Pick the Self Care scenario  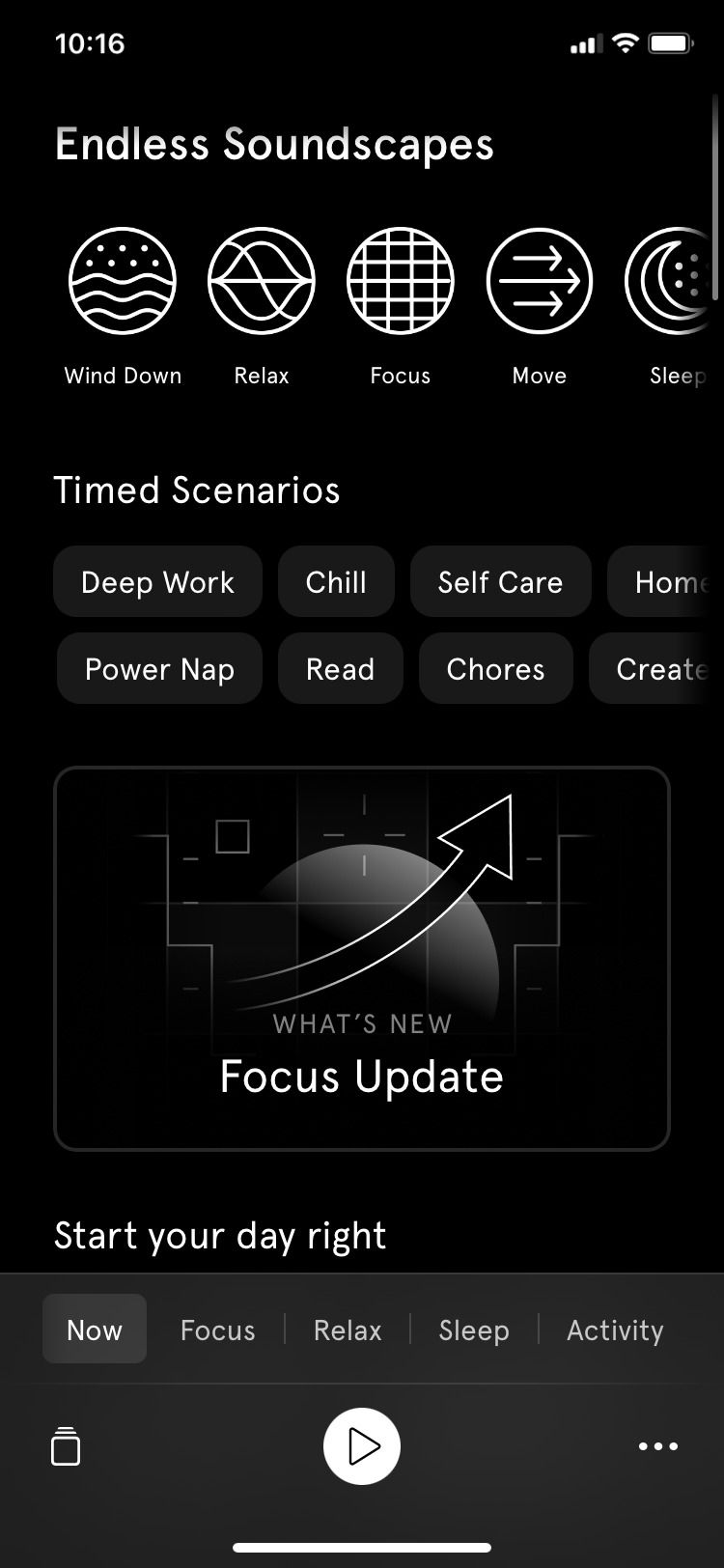[500, 582]
